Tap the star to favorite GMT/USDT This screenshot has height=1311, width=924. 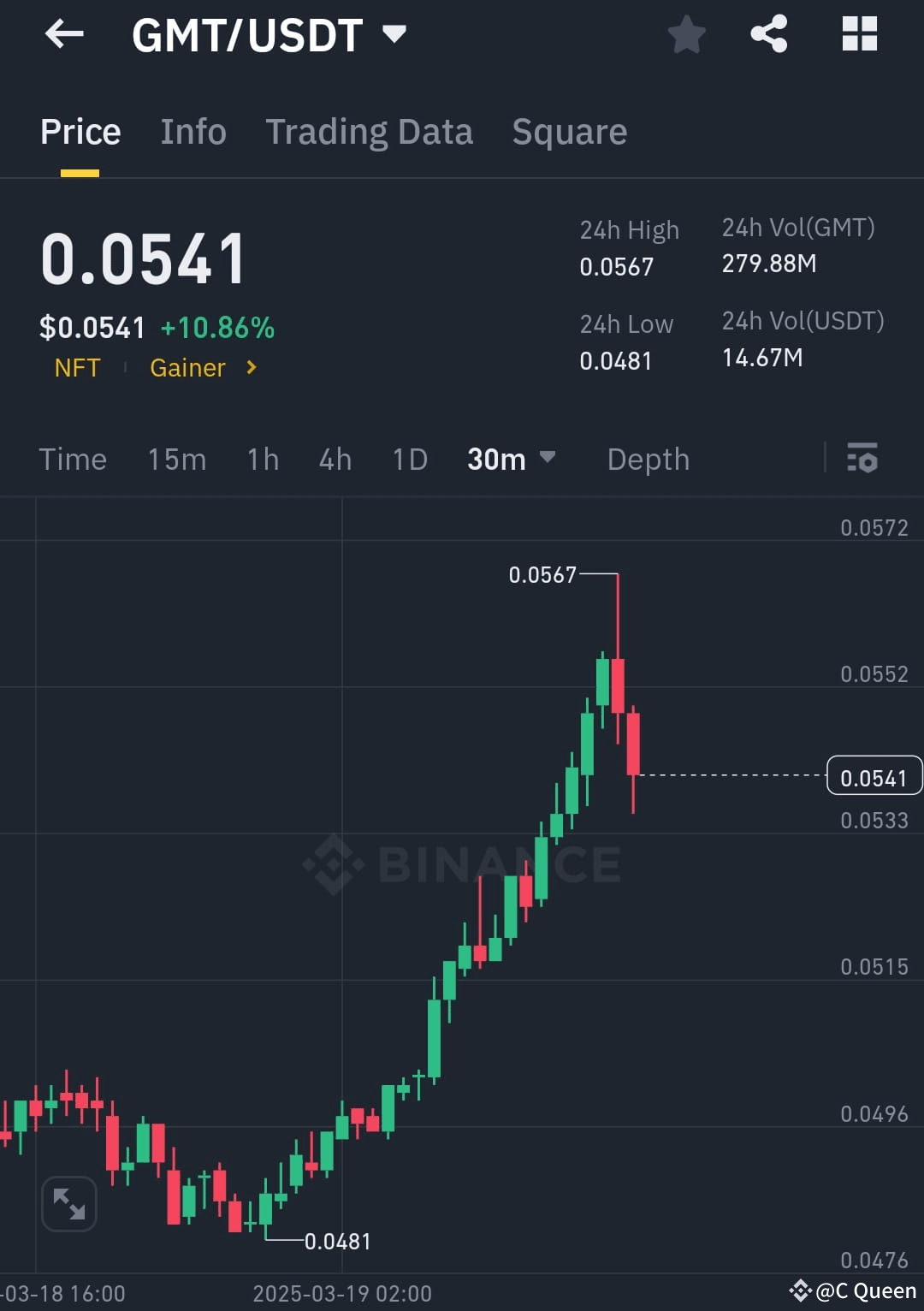coord(686,34)
